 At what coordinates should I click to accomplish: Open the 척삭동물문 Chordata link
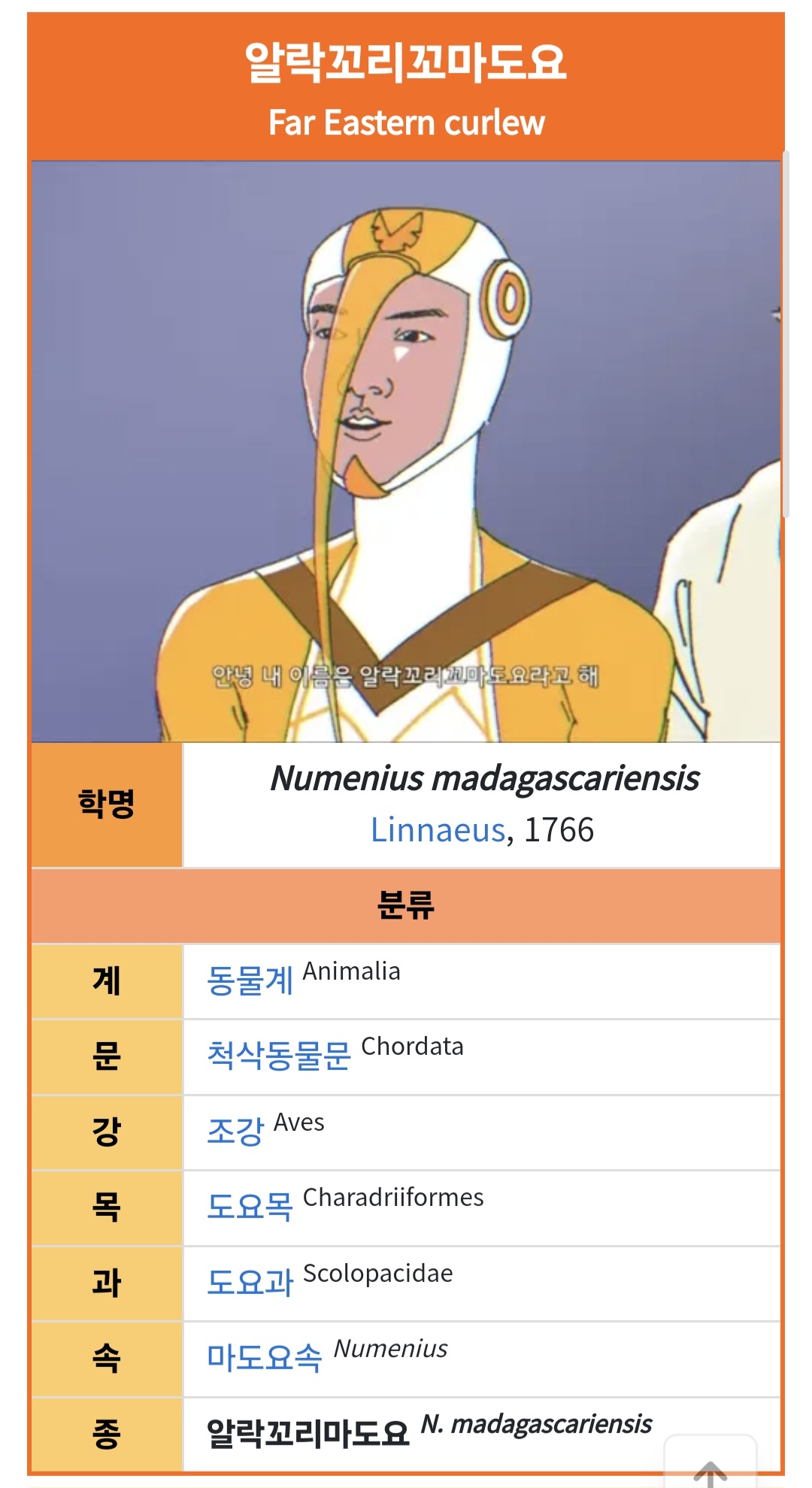click(x=279, y=1056)
